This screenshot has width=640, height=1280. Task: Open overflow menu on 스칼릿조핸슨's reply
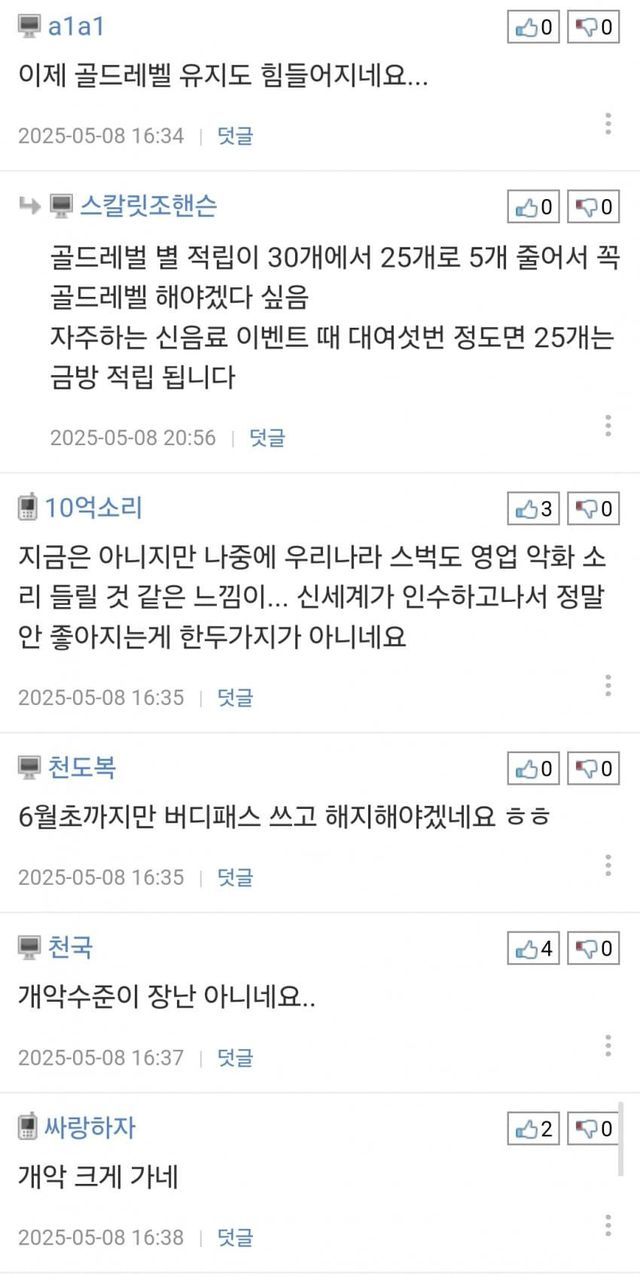pos(608,426)
